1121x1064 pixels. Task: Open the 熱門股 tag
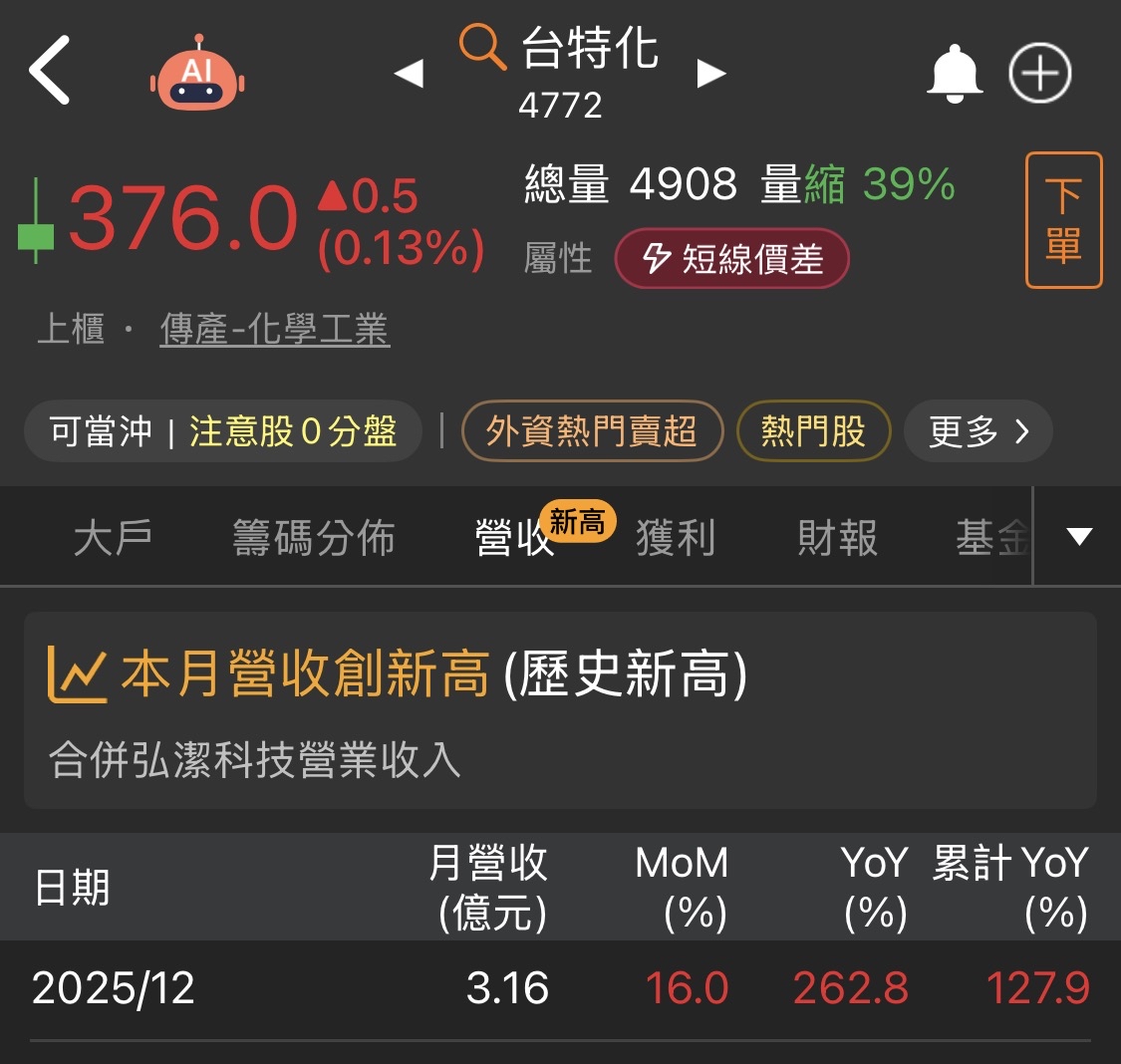point(813,431)
